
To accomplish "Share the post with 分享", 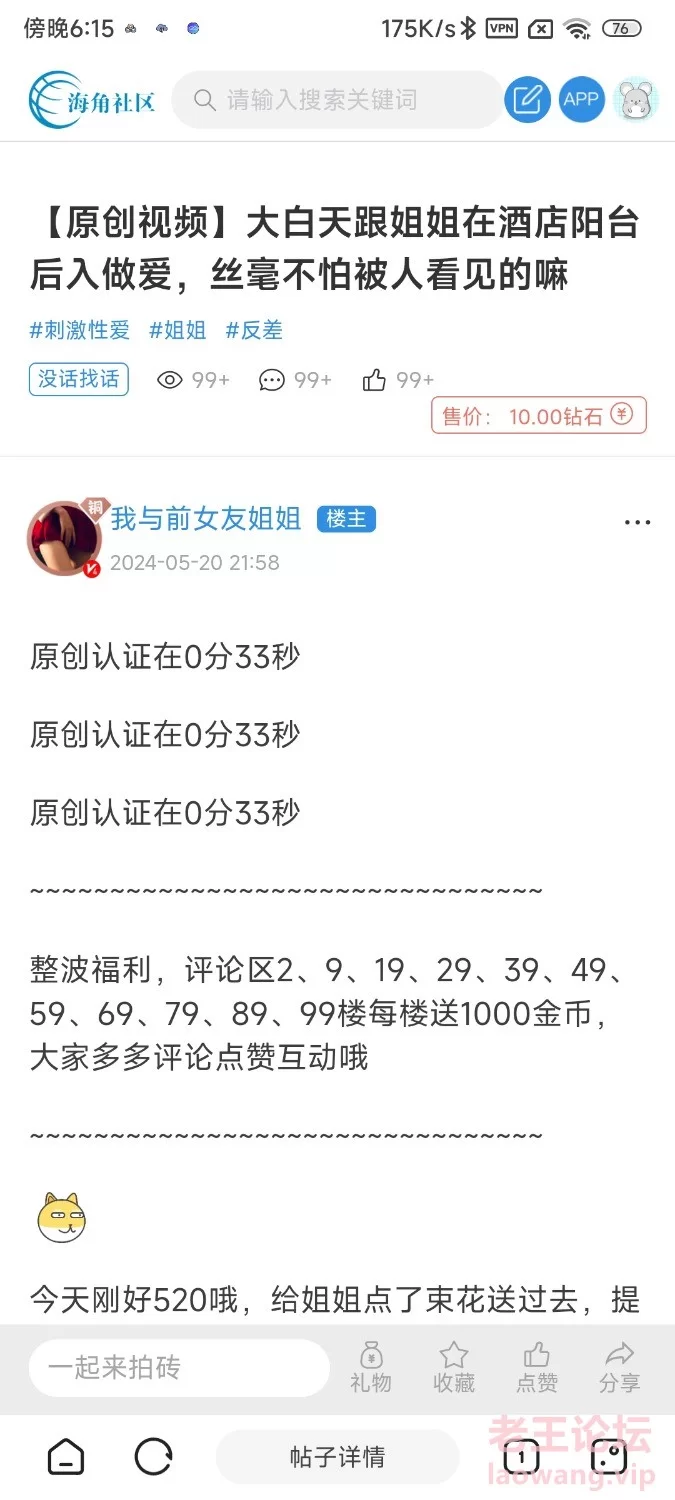I will (619, 1368).
